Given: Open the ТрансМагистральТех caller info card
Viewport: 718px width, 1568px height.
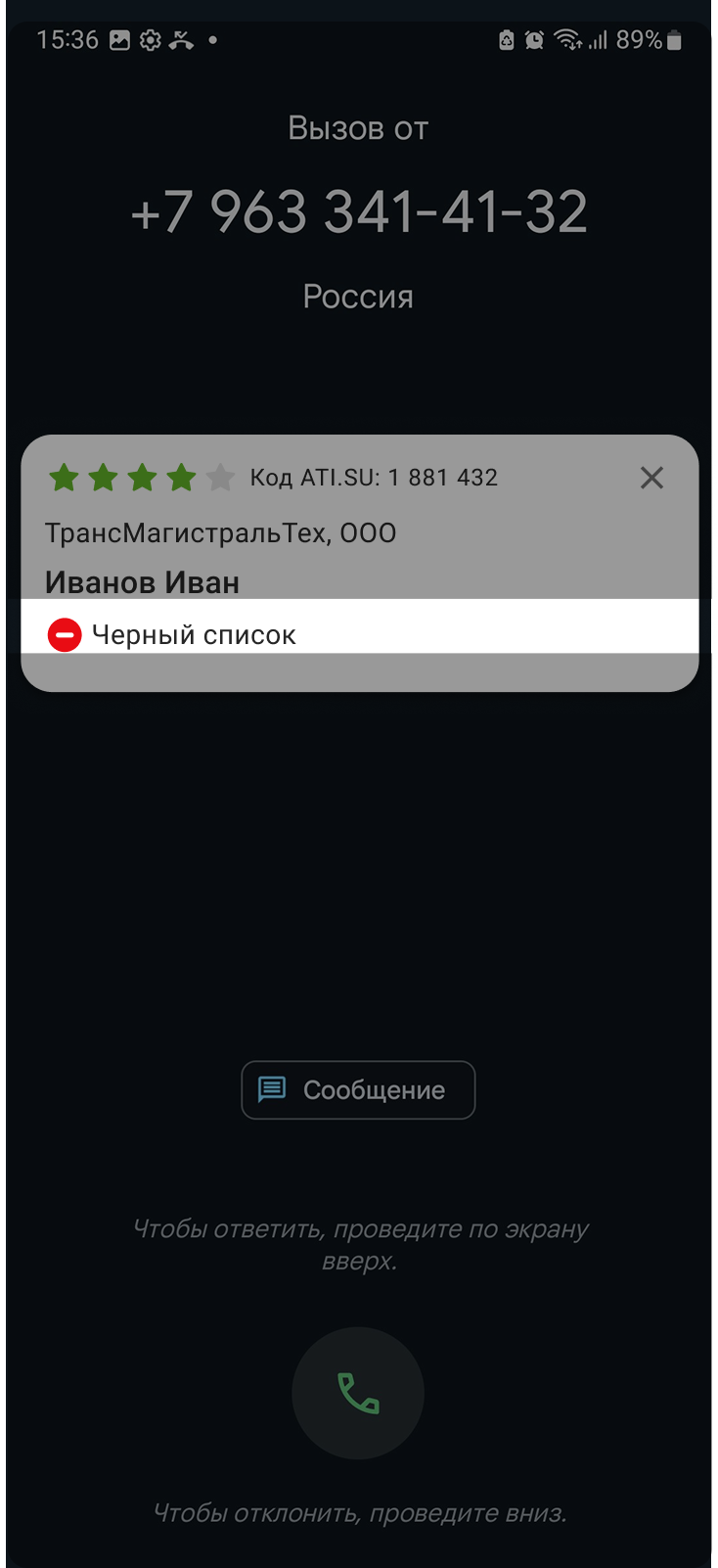Looking at the screenshot, I should (x=360, y=563).
